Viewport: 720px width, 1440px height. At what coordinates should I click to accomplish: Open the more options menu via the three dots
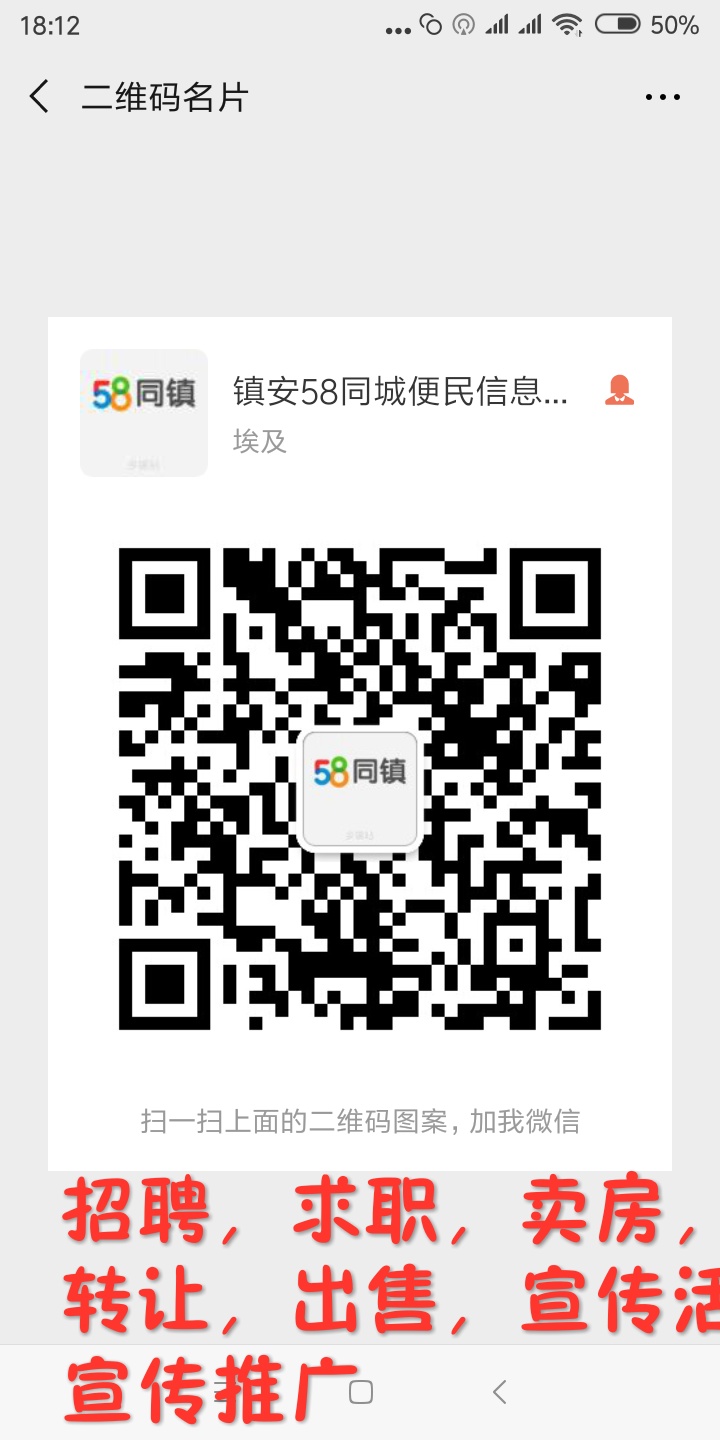click(663, 96)
